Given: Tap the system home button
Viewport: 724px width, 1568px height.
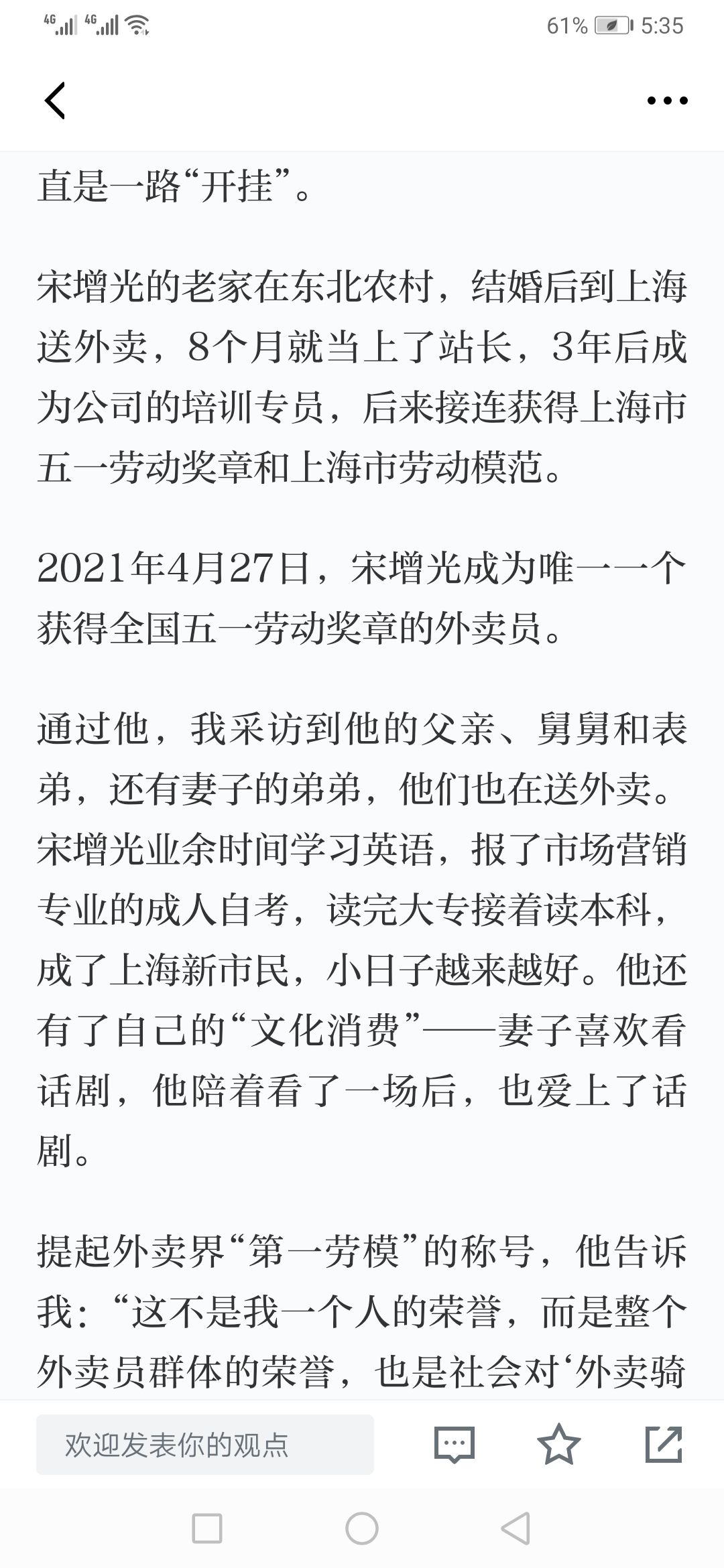Looking at the screenshot, I should [362, 1528].
